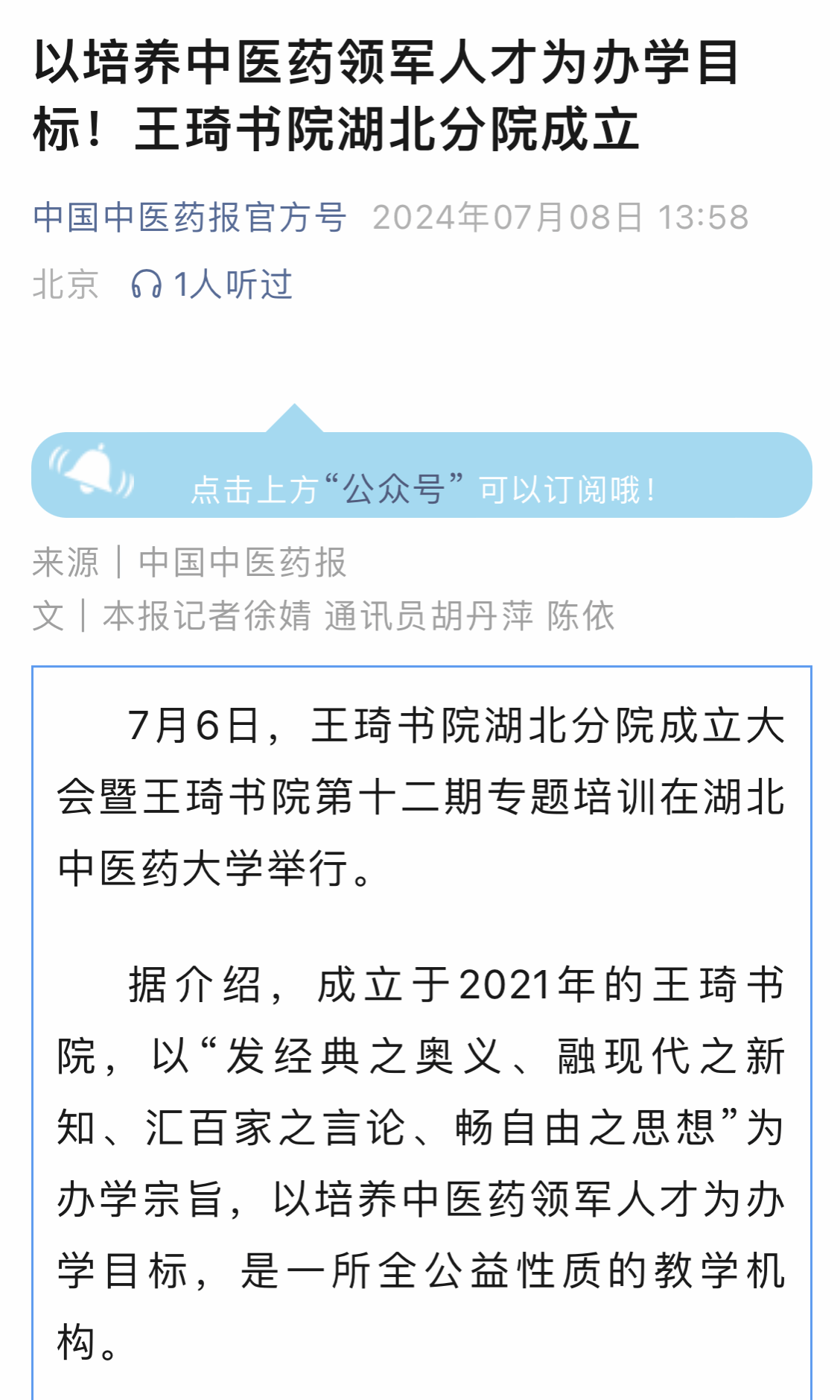Listen to the article via 1人听过
Viewport: 840px width, 1400px height.
tap(212, 285)
